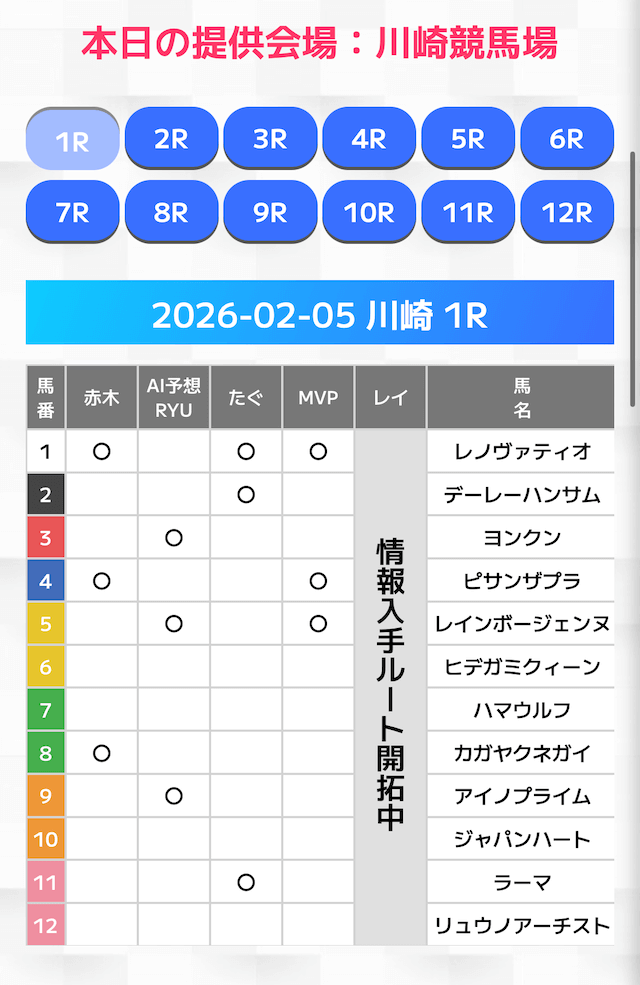The image size is (640, 985).
Task: Open race 7R
Action: tap(72, 212)
